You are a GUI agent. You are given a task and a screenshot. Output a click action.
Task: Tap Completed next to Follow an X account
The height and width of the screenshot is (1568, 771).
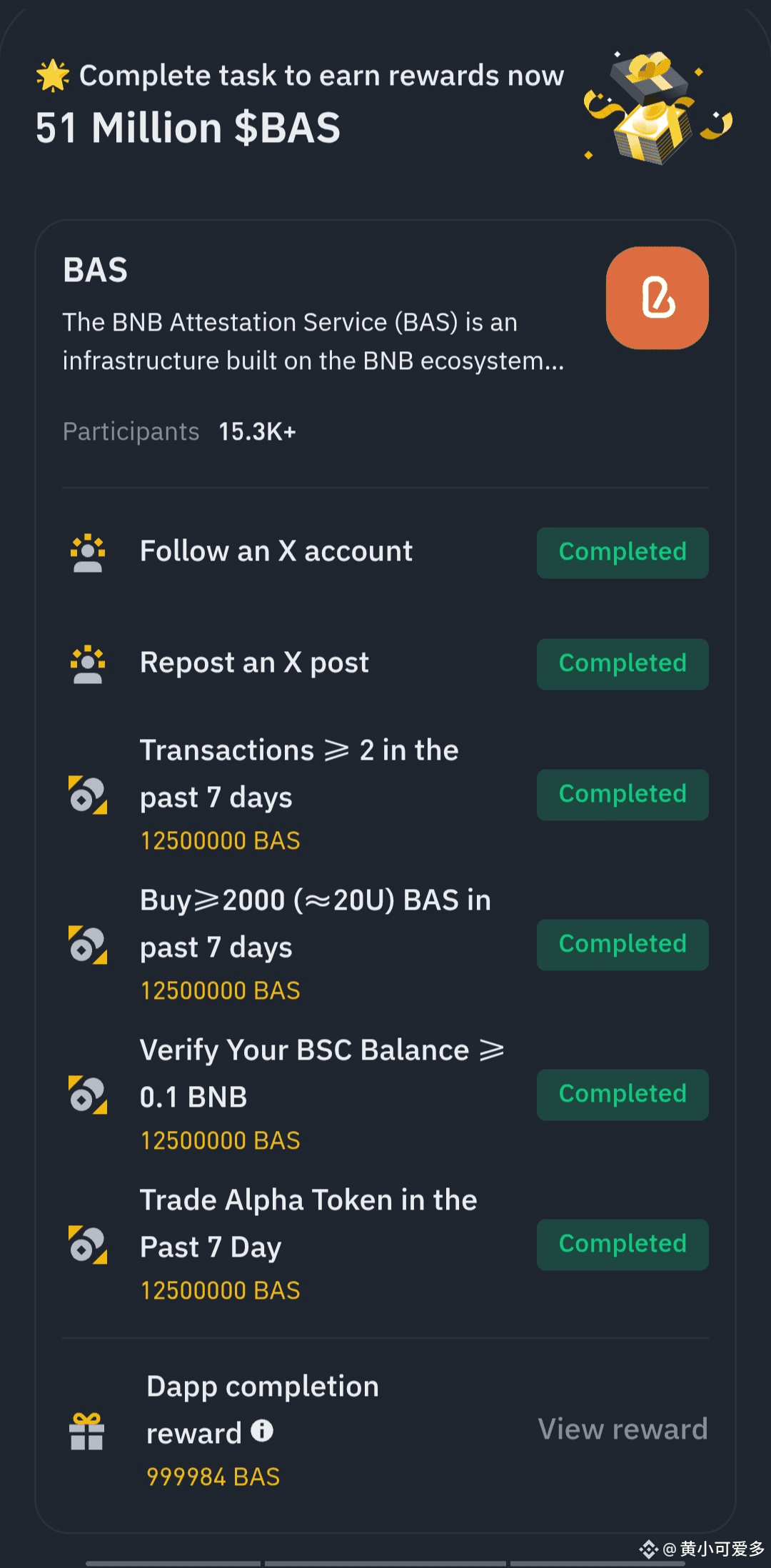tap(623, 552)
